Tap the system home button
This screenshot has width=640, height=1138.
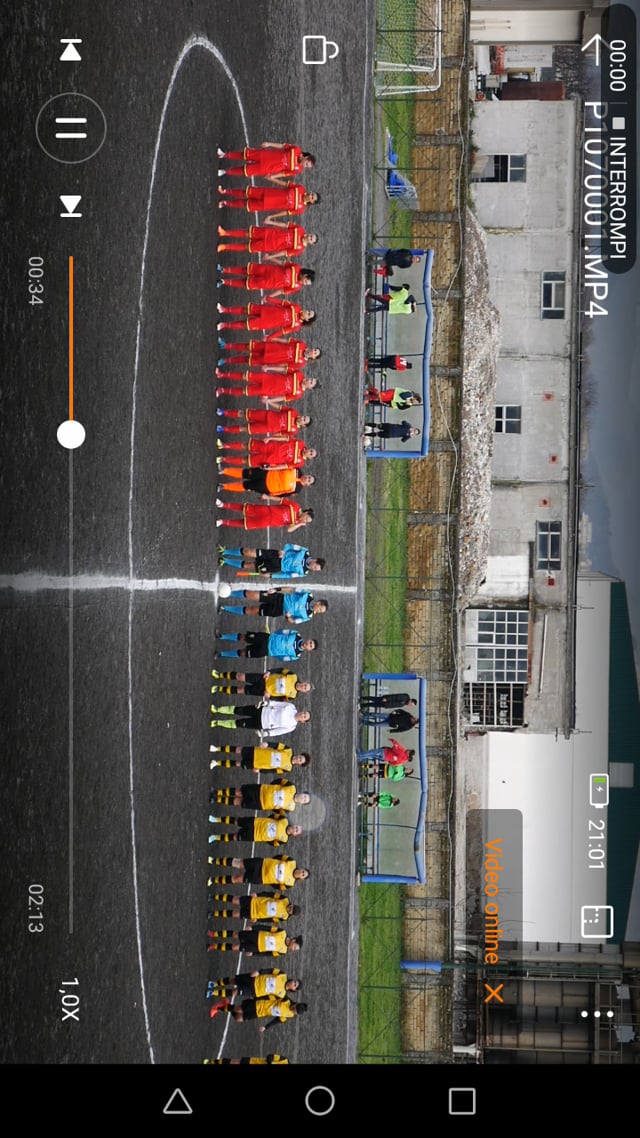[320, 1101]
